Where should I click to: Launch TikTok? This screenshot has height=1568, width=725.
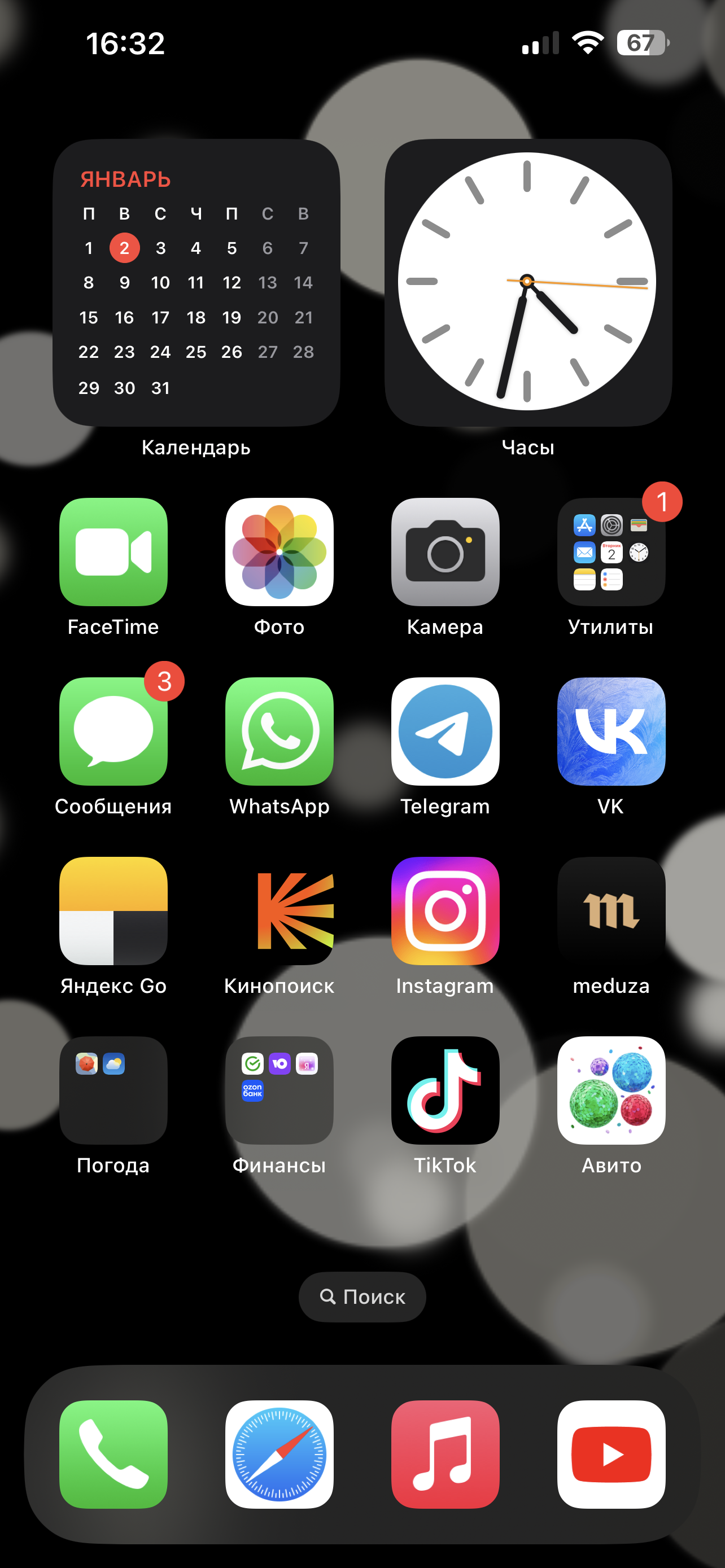point(445,1090)
